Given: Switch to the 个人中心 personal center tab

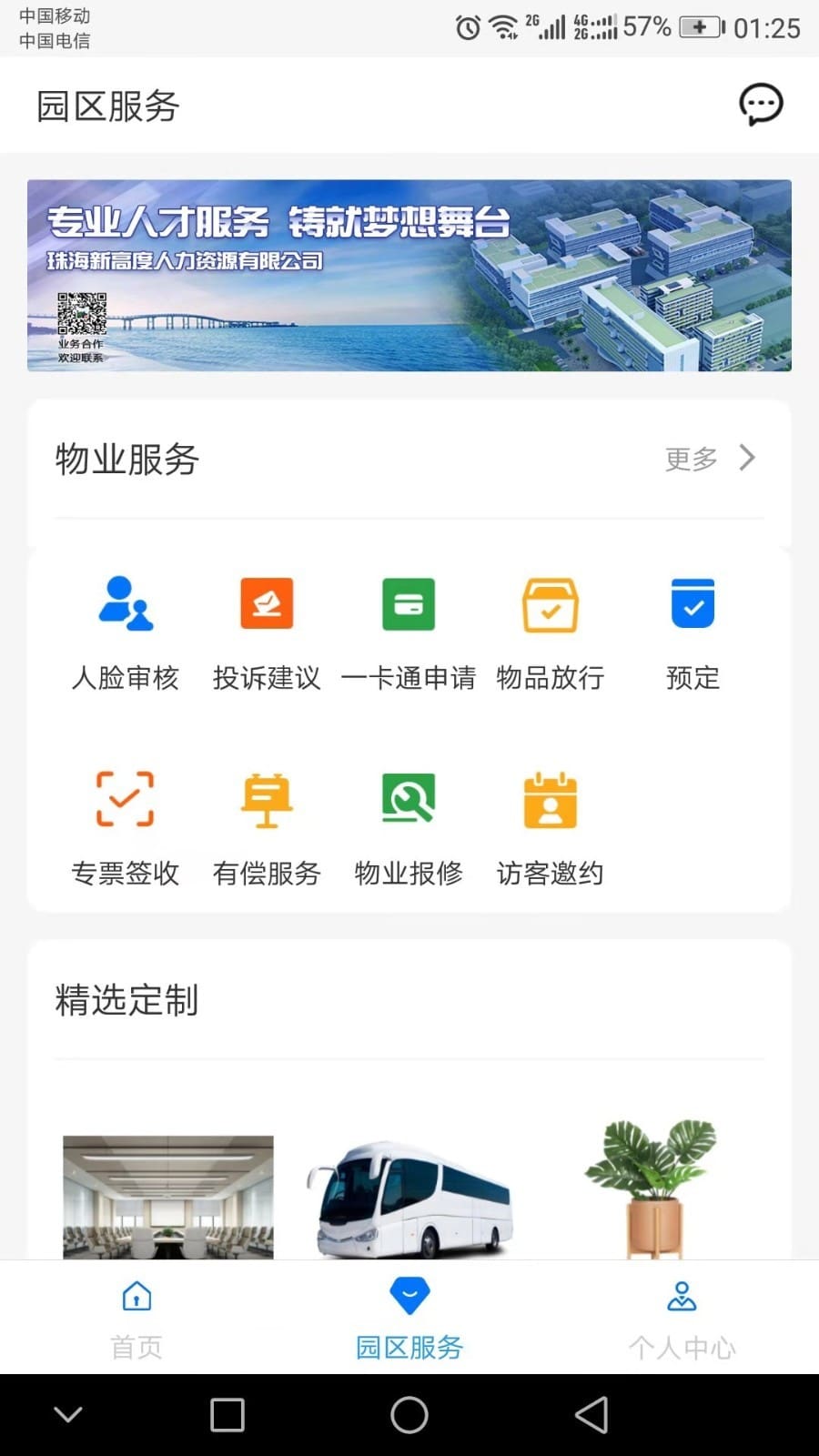Looking at the screenshot, I should [x=683, y=1317].
